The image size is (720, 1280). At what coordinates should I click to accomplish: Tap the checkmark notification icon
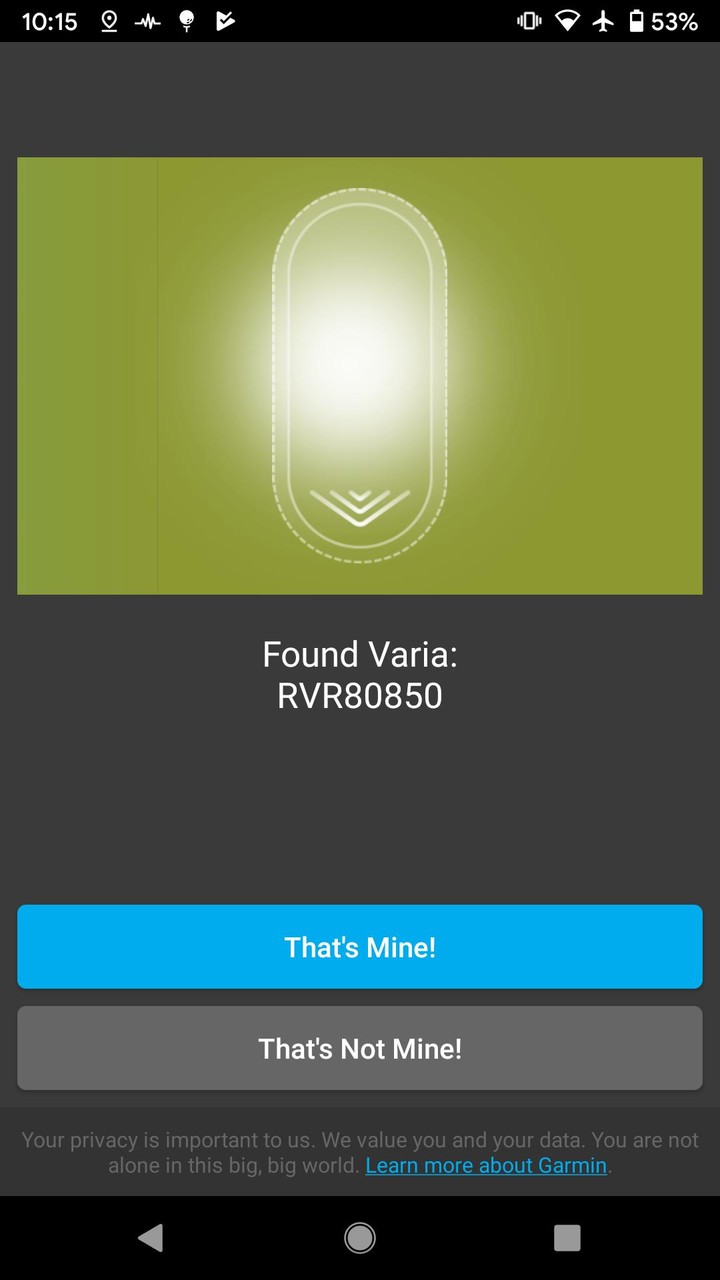224,21
